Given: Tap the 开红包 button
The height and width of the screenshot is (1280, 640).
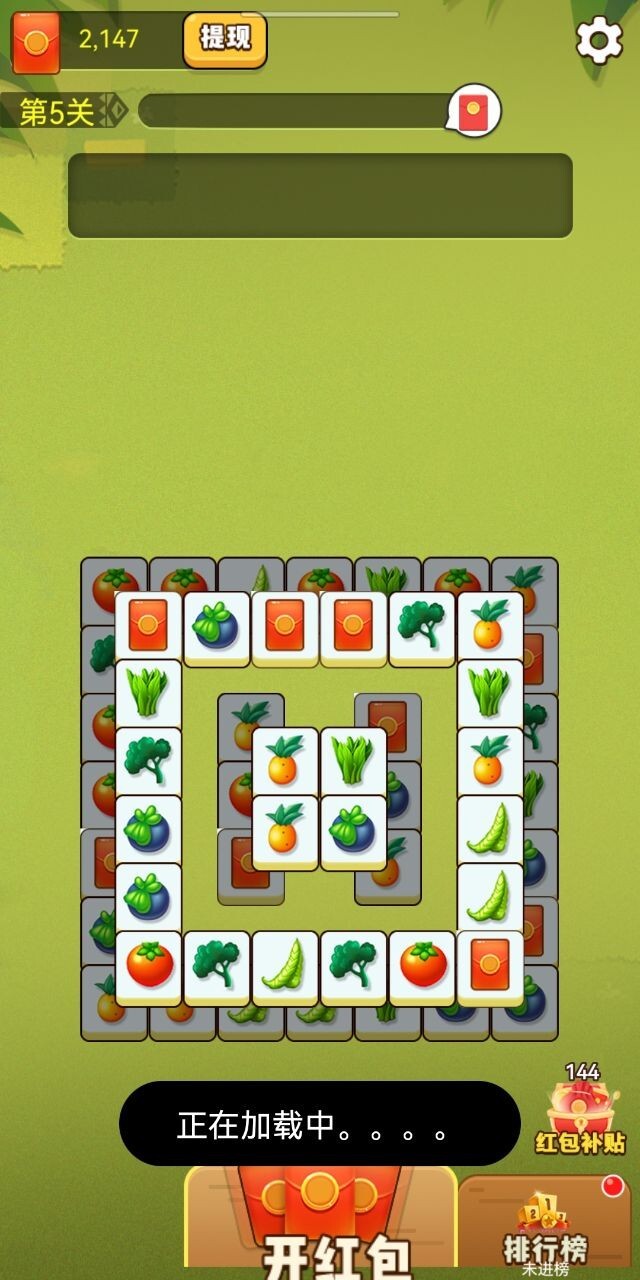Looking at the screenshot, I should (x=322, y=1230).
